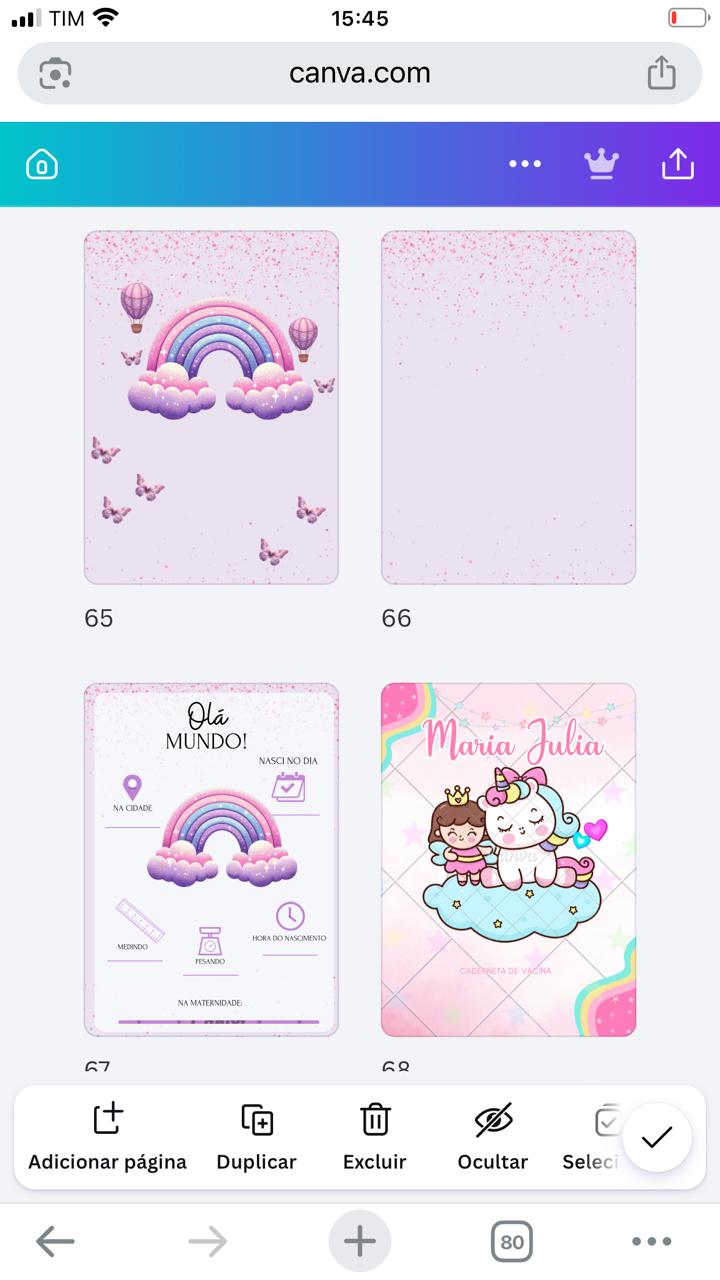The width and height of the screenshot is (720, 1280).
Task: Open the browser tabs showing 80
Action: click(512, 1242)
